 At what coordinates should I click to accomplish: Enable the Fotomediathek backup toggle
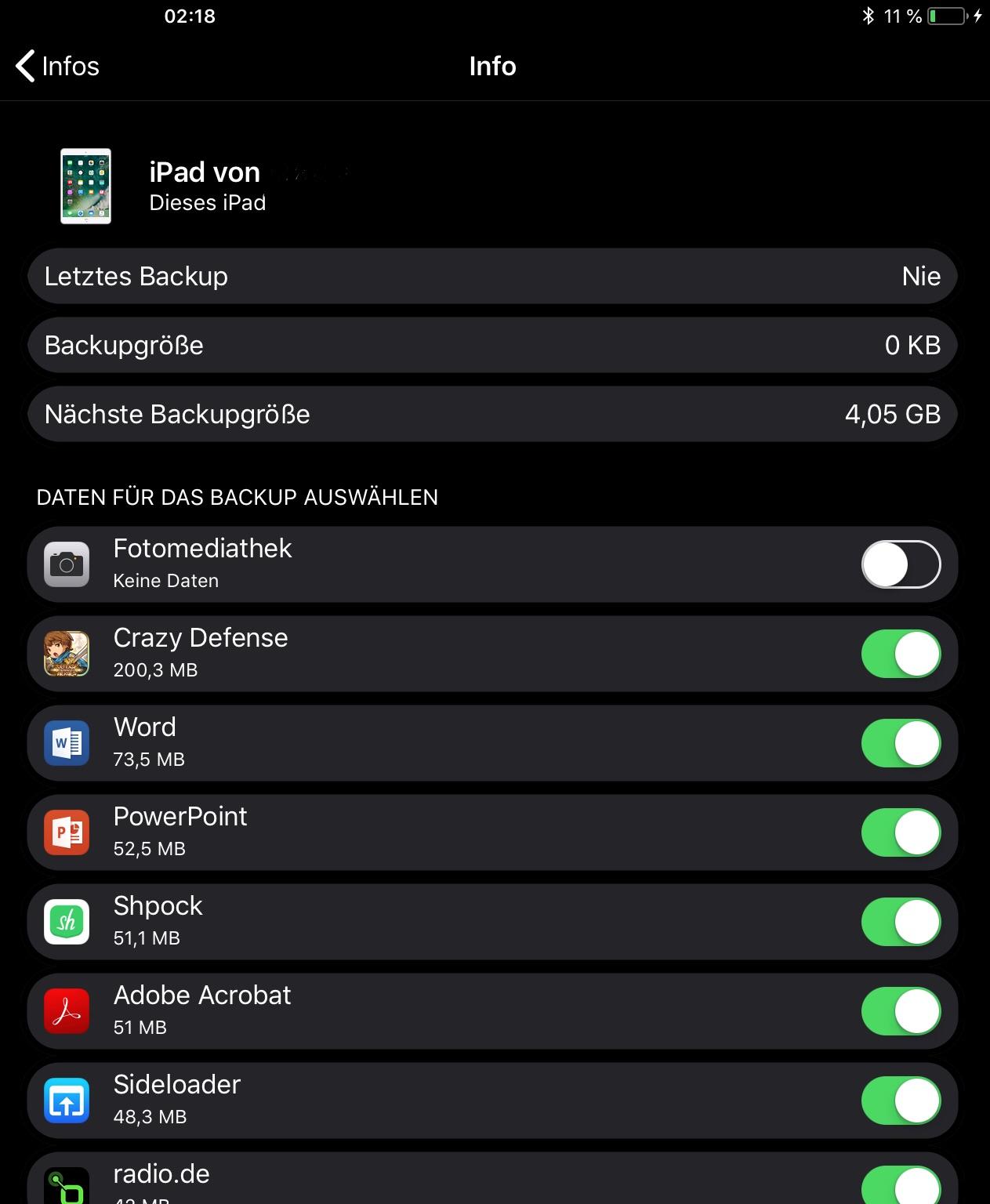point(901,564)
